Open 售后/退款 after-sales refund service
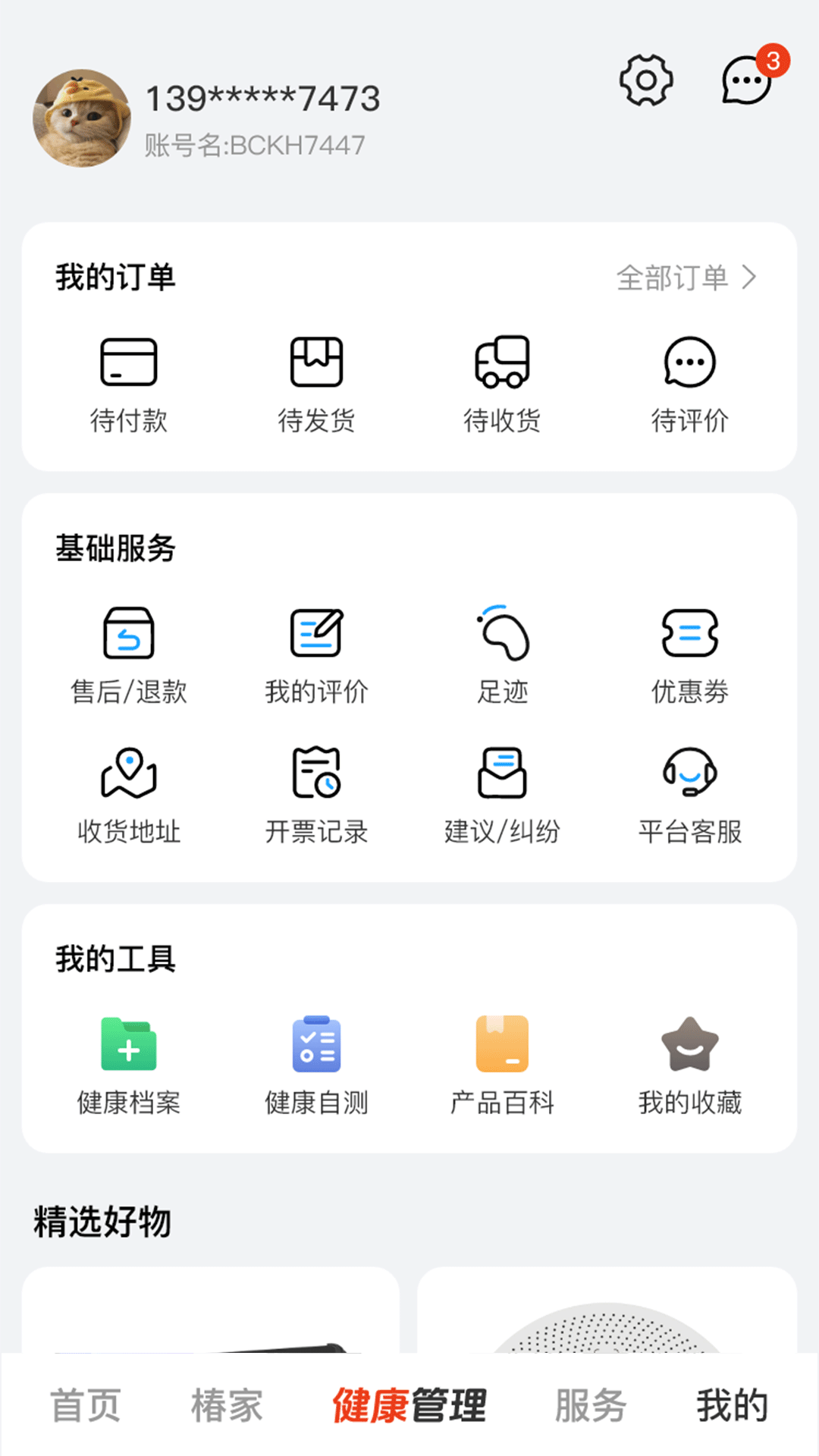 point(129,652)
